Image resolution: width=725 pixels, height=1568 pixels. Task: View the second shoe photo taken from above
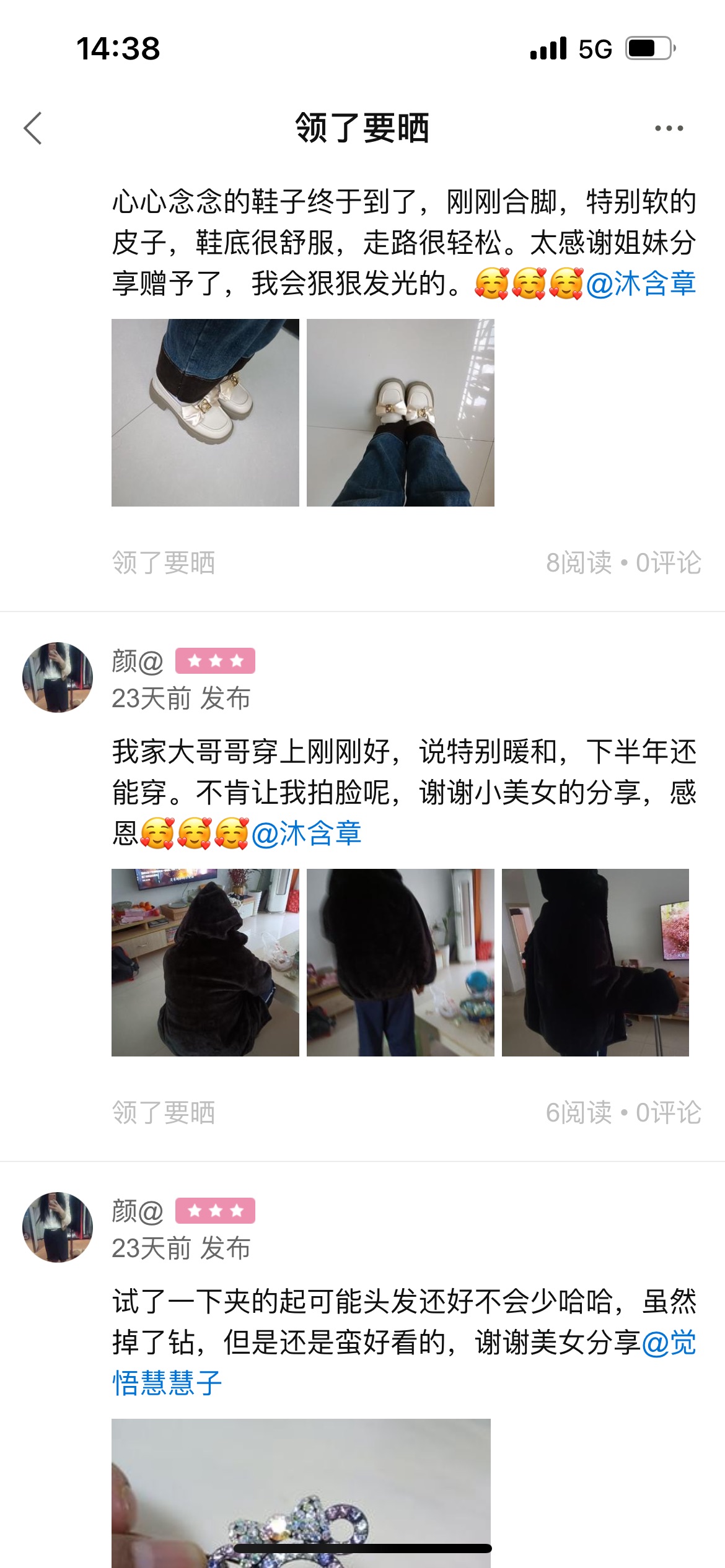[400, 412]
